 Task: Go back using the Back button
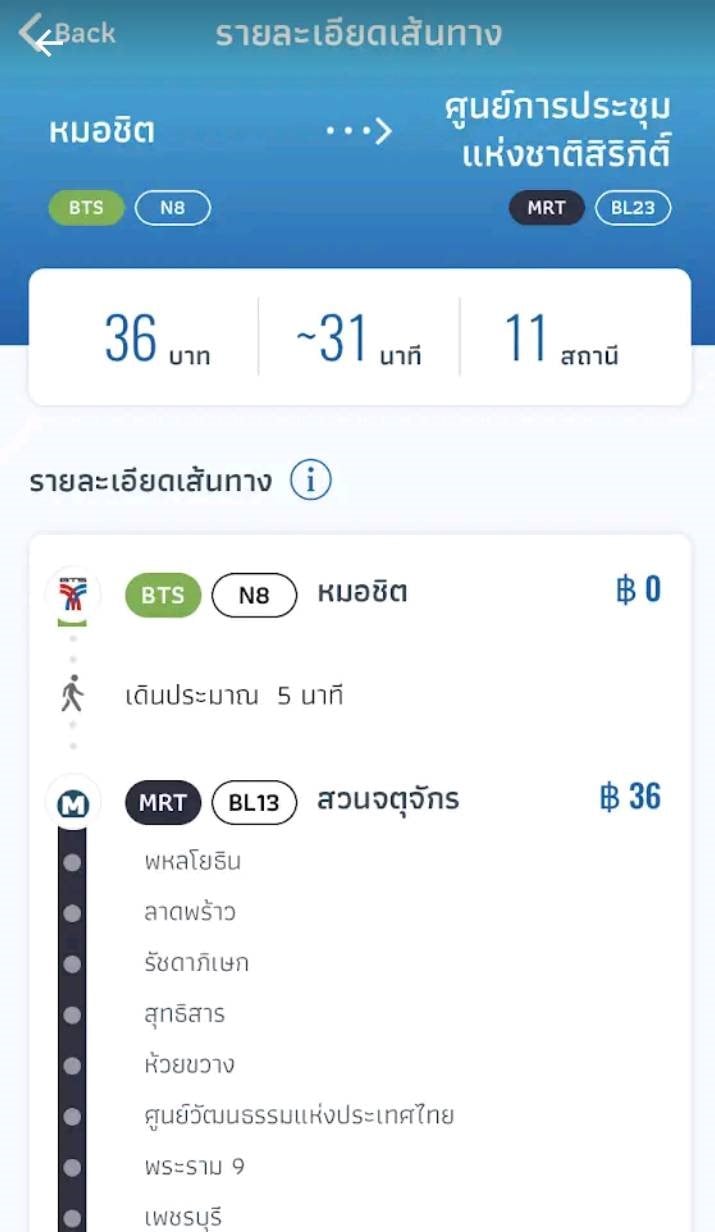point(67,34)
